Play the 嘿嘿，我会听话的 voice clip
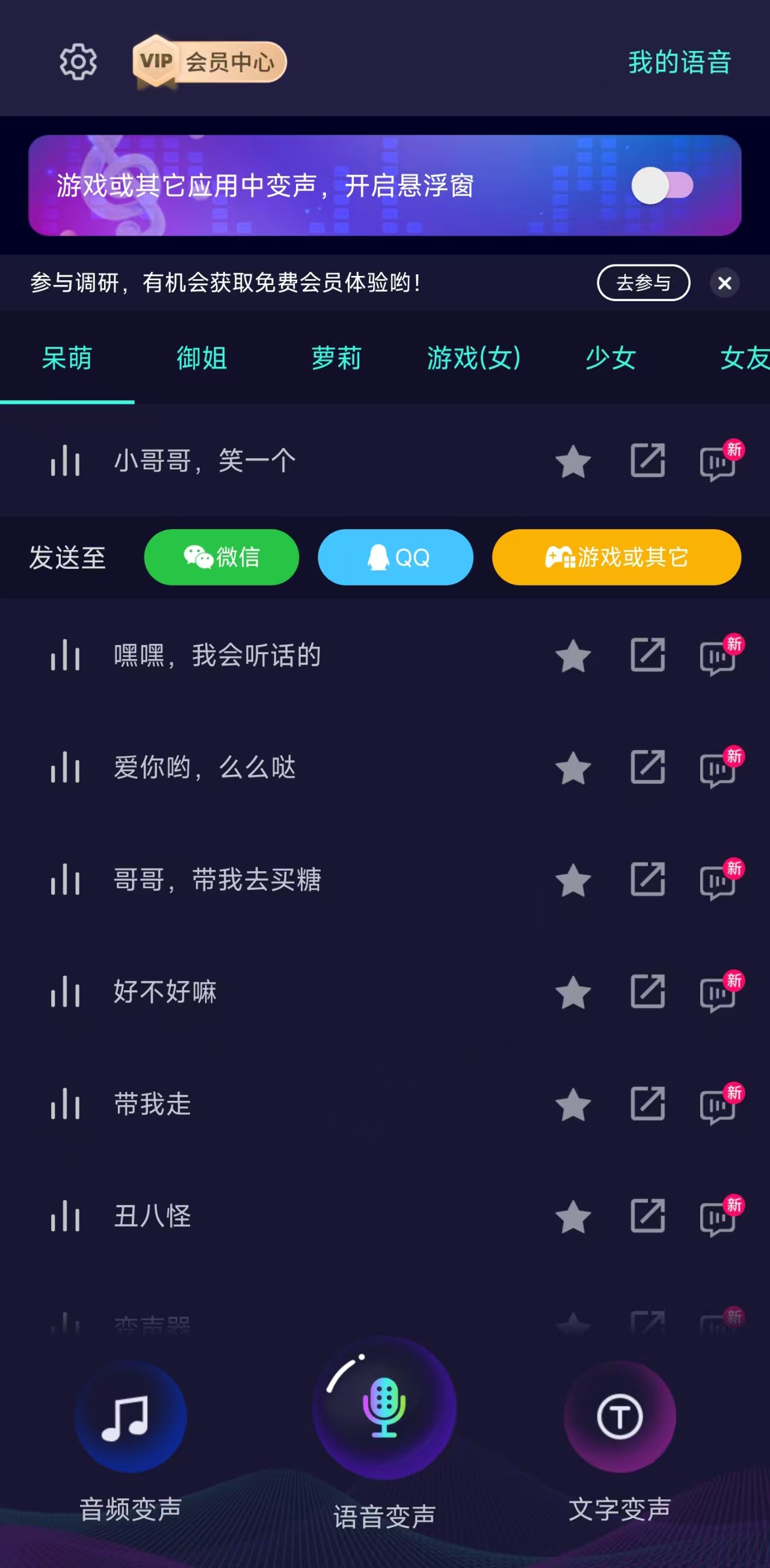770x1568 pixels. tap(66, 655)
